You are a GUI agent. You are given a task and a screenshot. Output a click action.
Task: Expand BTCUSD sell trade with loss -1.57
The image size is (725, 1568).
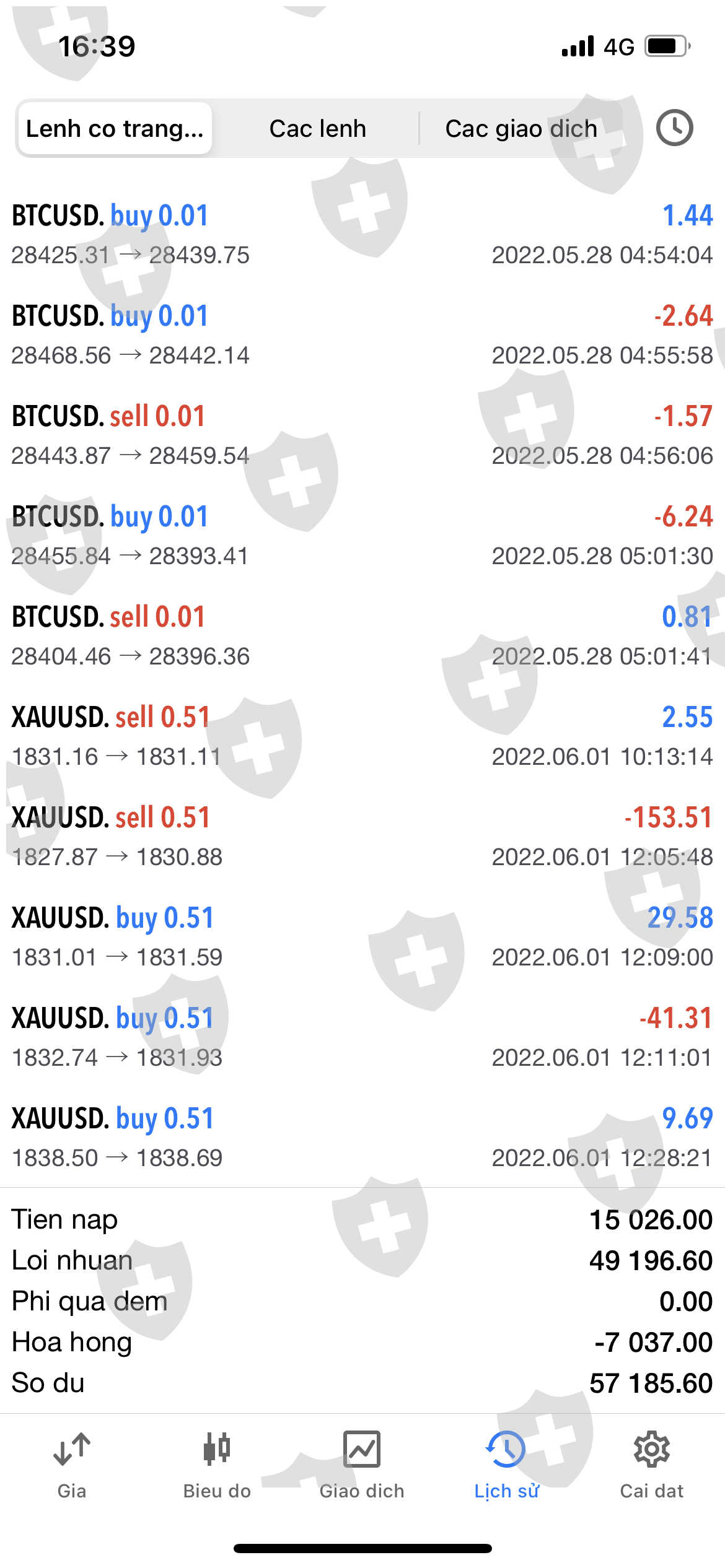(x=362, y=435)
